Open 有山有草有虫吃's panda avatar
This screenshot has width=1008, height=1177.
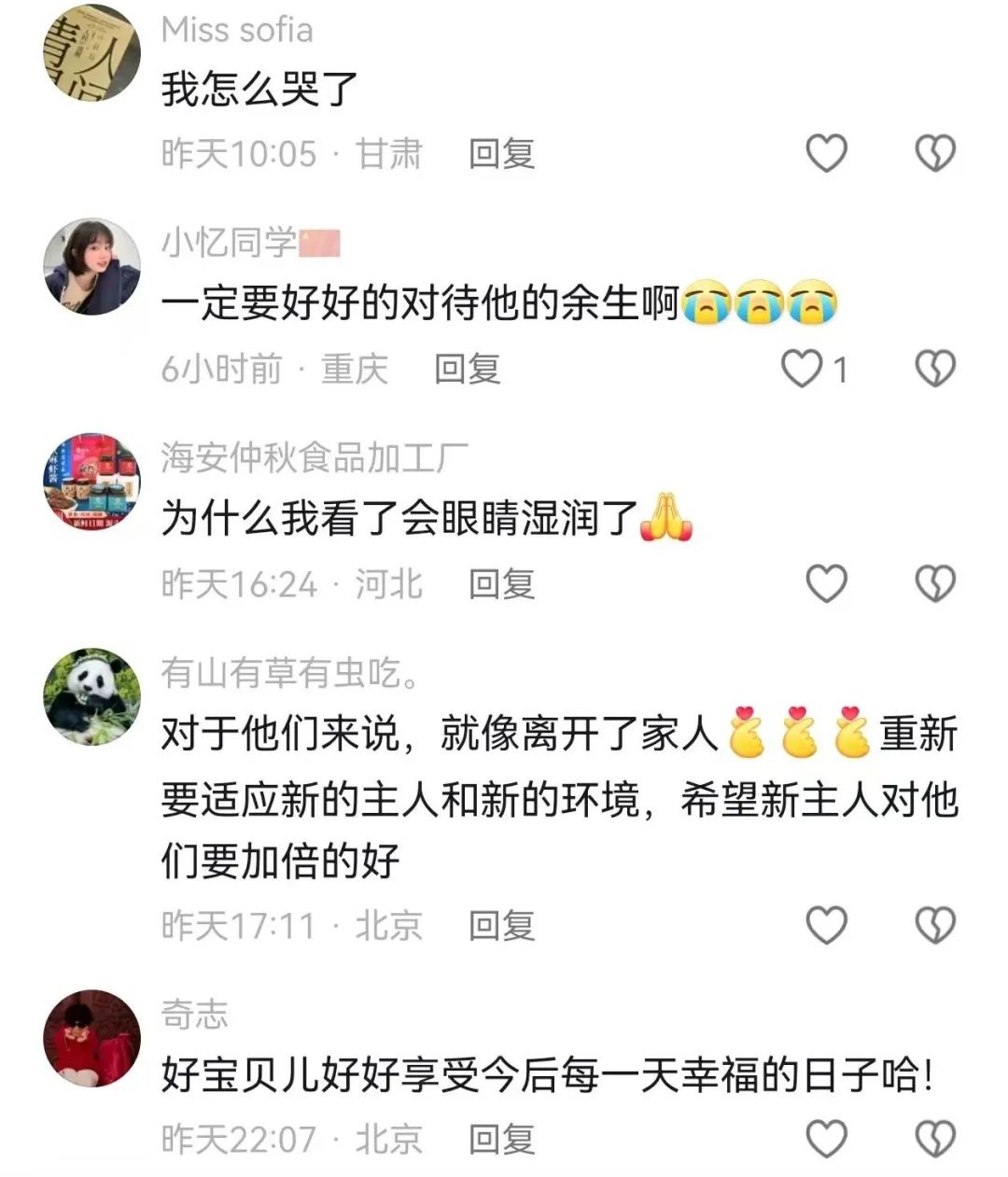(91, 696)
